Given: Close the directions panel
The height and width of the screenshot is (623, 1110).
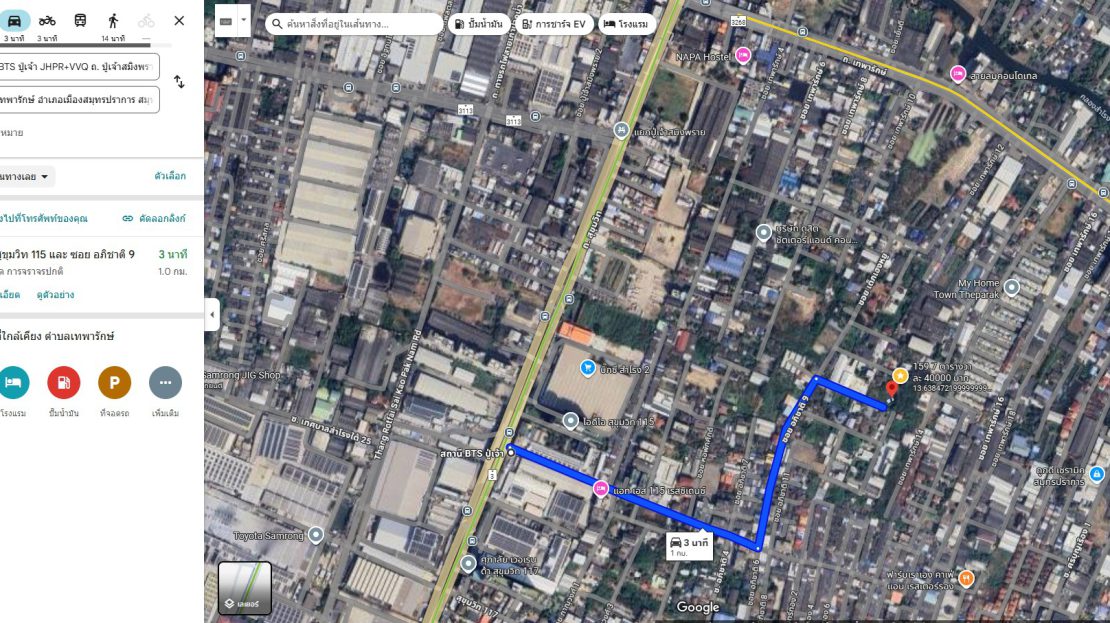Looking at the screenshot, I should 179,21.
